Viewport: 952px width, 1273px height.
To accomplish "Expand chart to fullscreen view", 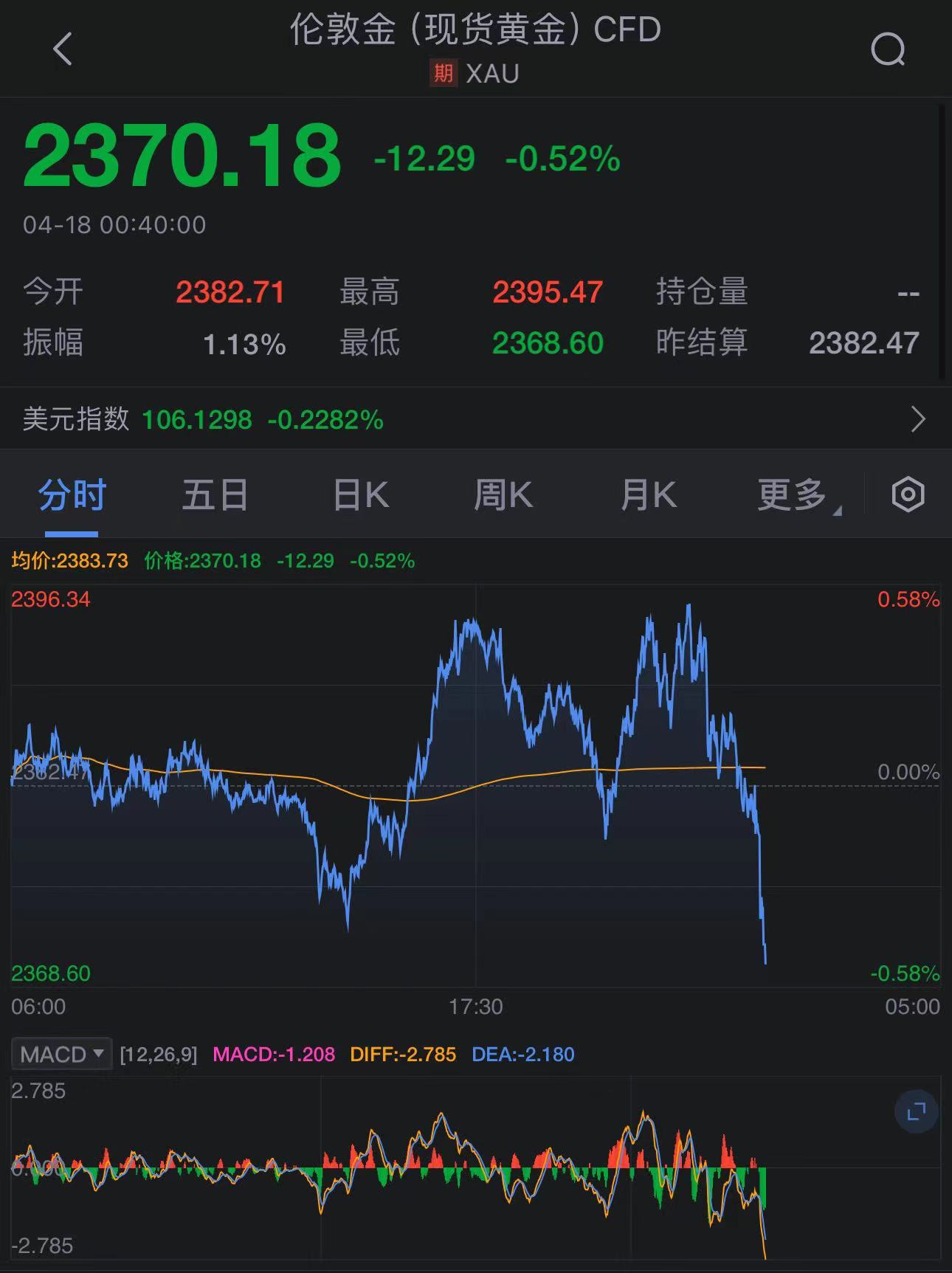I will (916, 1111).
